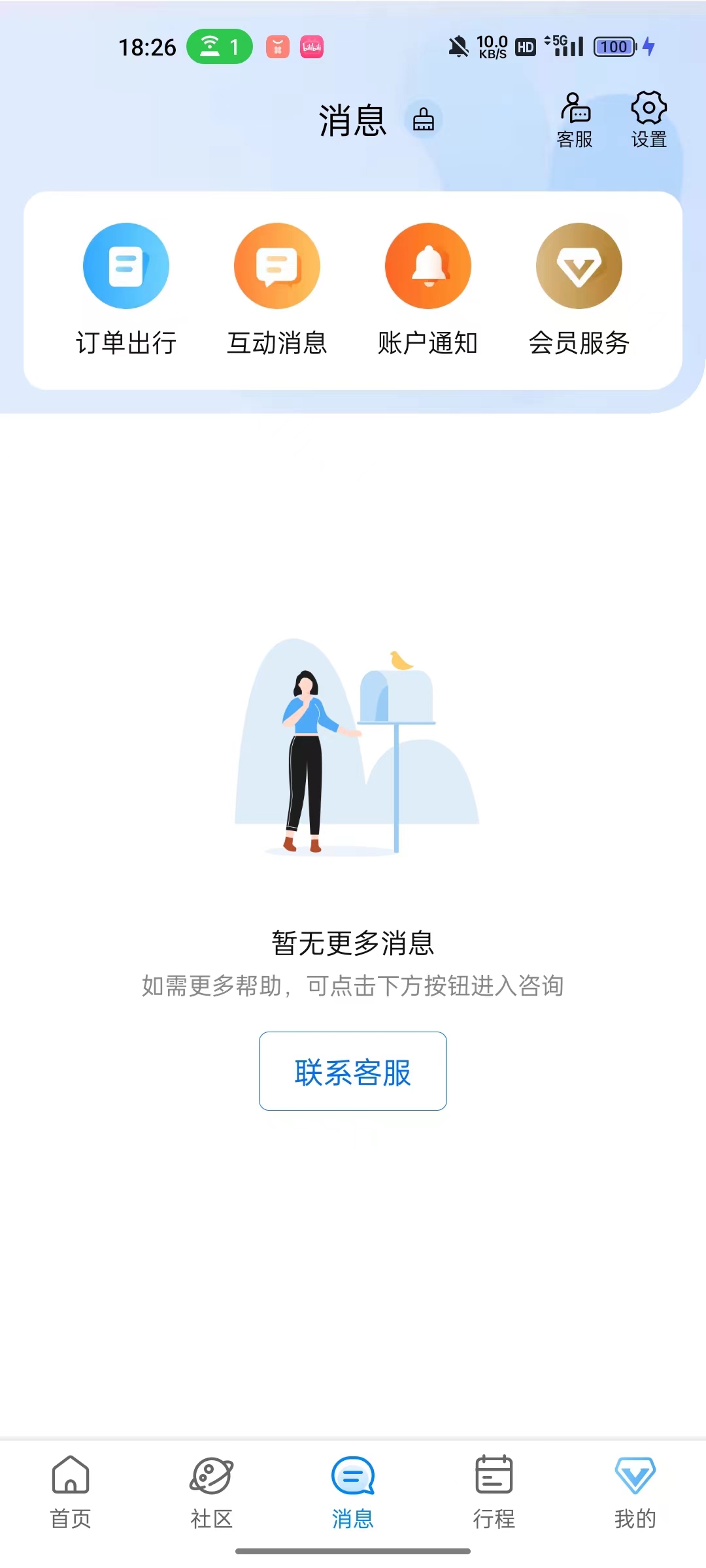This screenshot has height=1568, width=706.
Task: Tap the 联系客服 button
Action: click(x=353, y=1071)
